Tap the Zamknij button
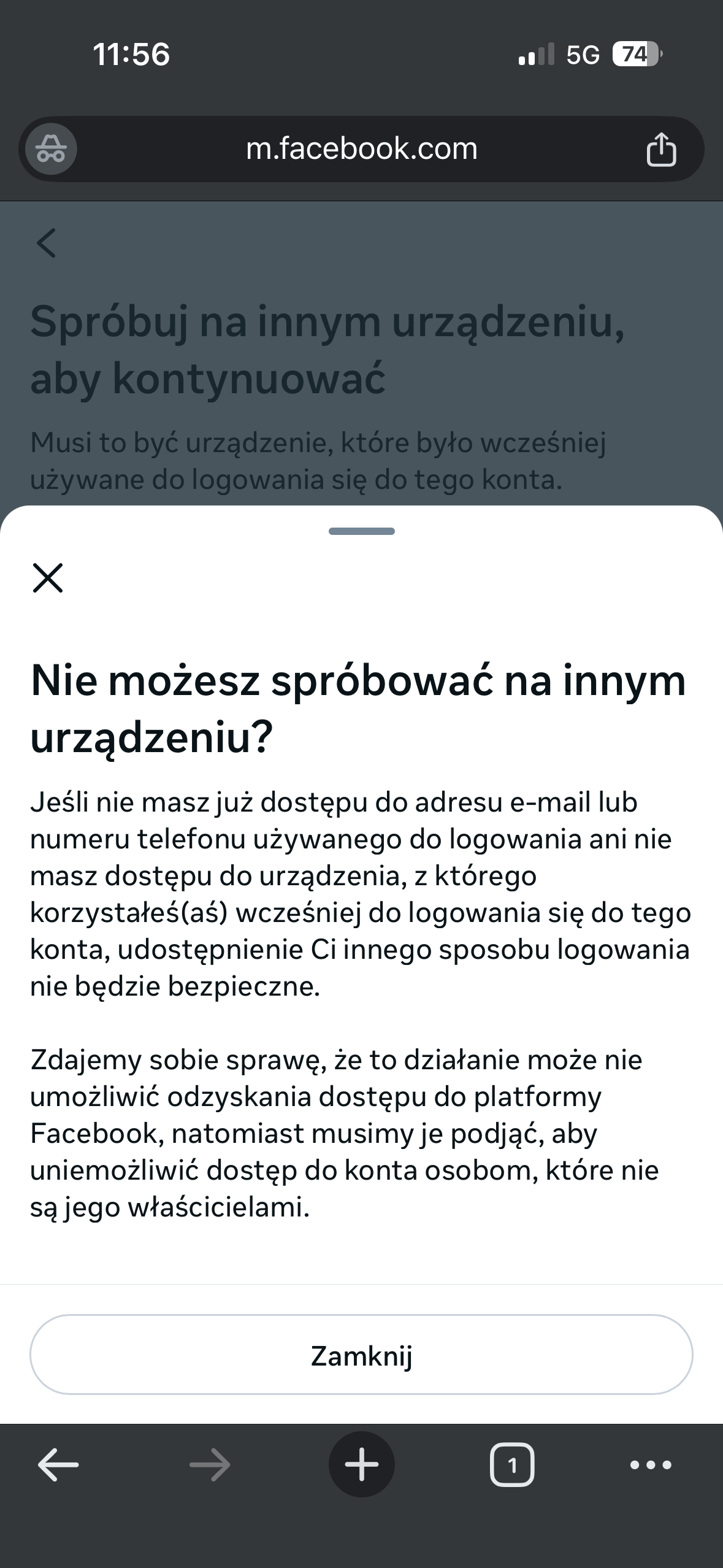Image resolution: width=723 pixels, height=1568 pixels. (361, 1355)
